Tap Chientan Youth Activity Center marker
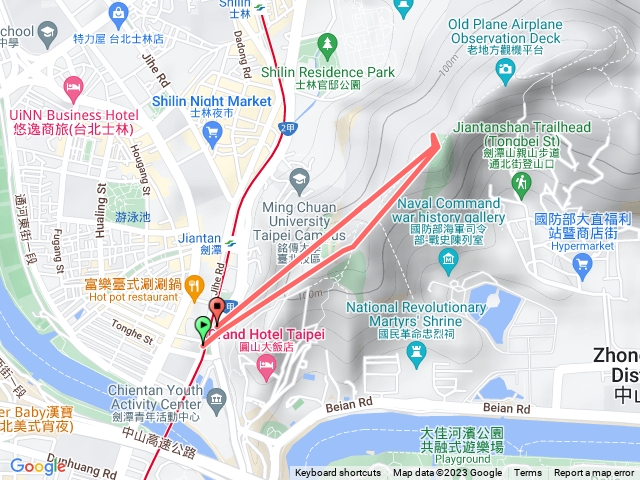Image resolution: width=640 pixels, height=480 pixels. click(216, 401)
